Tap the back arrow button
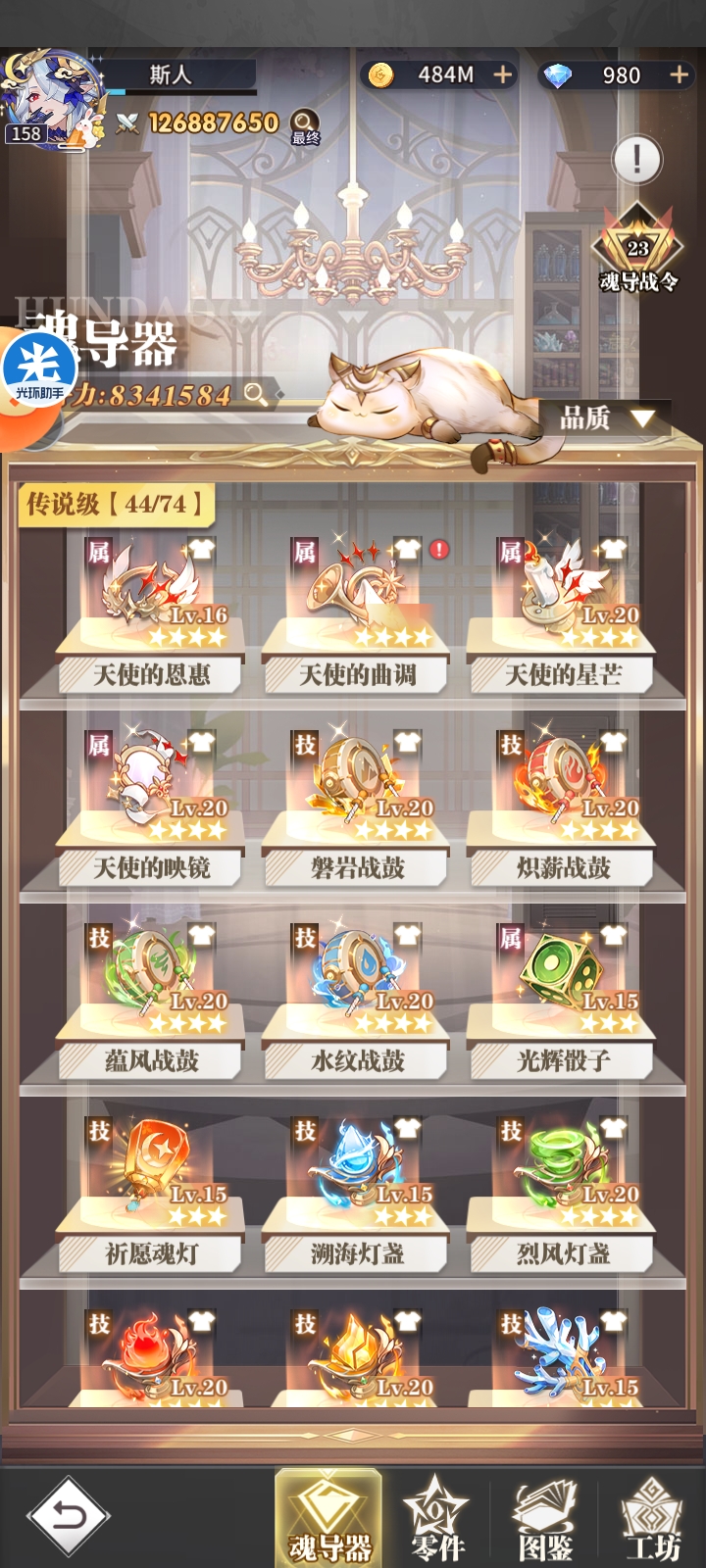The width and height of the screenshot is (706, 1568). [x=68, y=1516]
